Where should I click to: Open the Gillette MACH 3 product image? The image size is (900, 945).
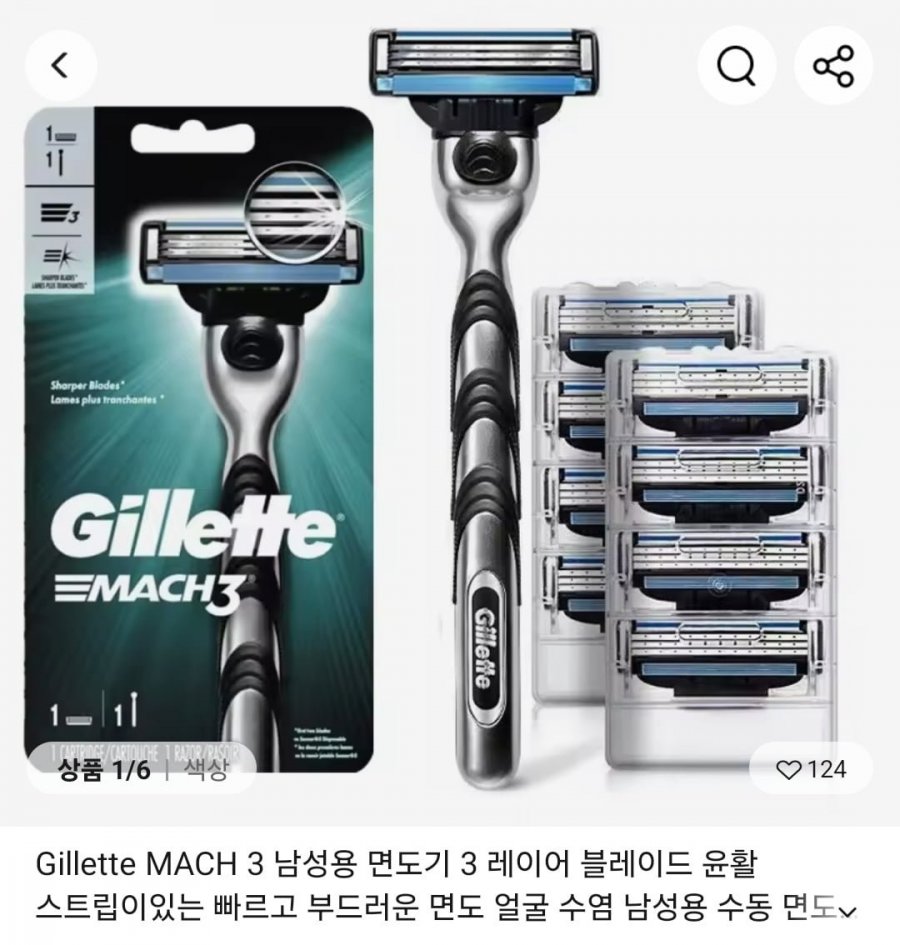450,420
